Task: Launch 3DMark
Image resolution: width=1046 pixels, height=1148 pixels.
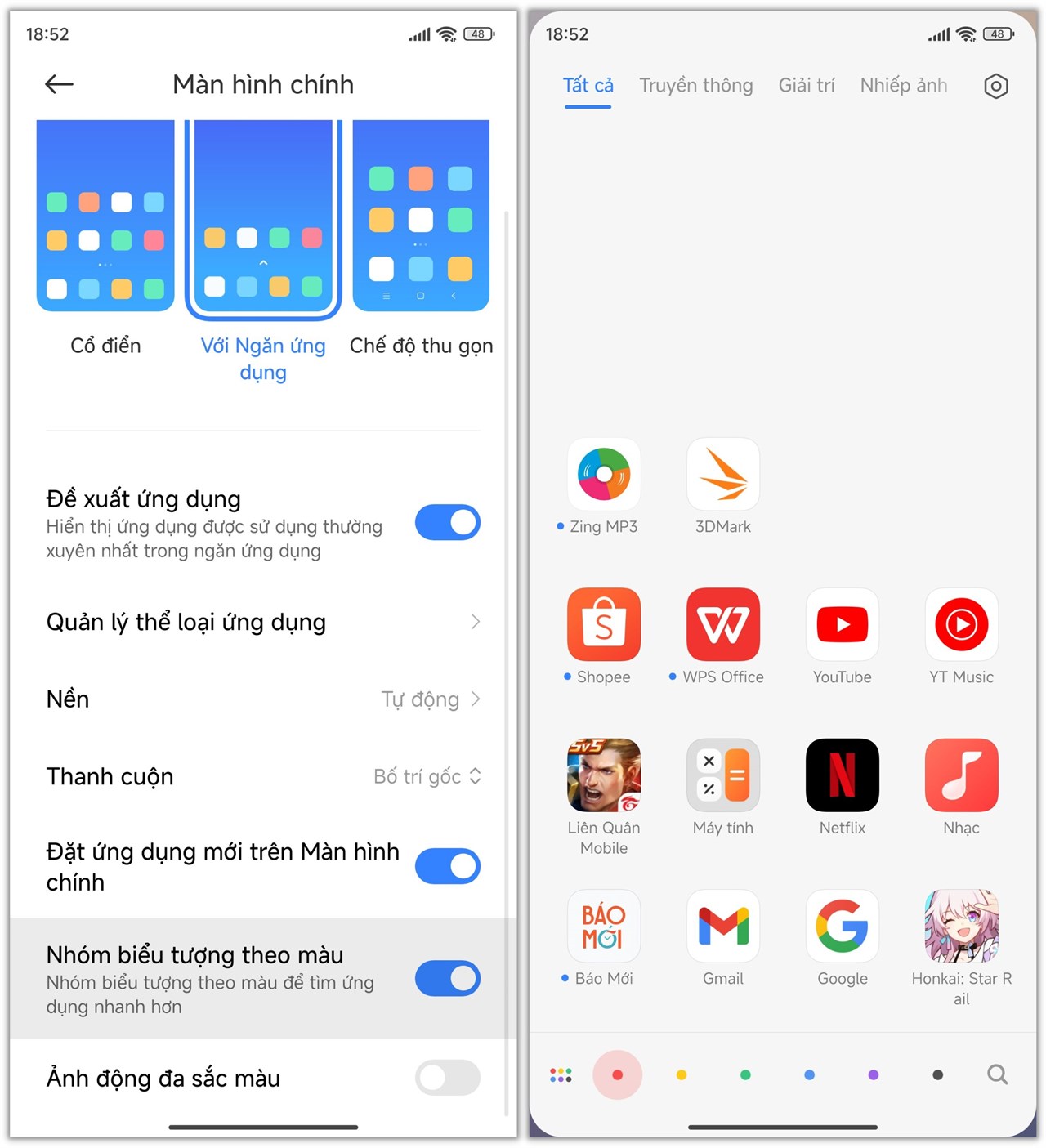Action: (x=722, y=474)
